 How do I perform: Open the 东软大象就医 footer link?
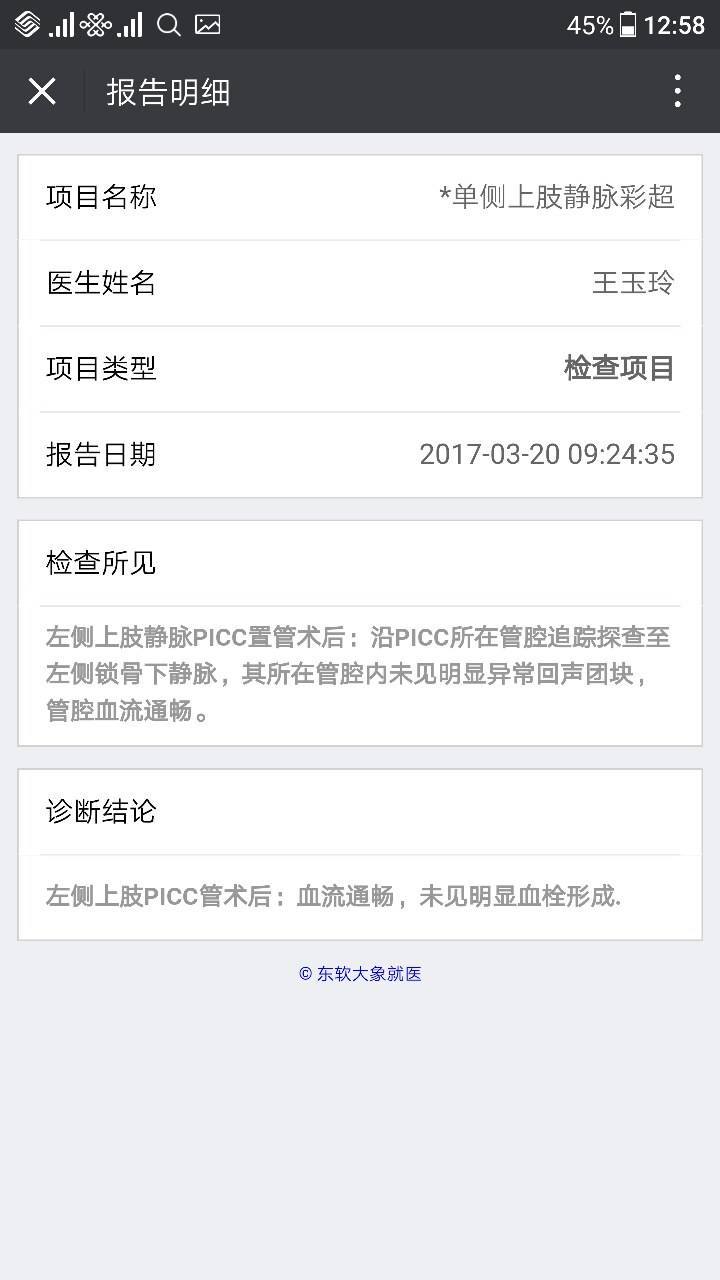[360, 974]
